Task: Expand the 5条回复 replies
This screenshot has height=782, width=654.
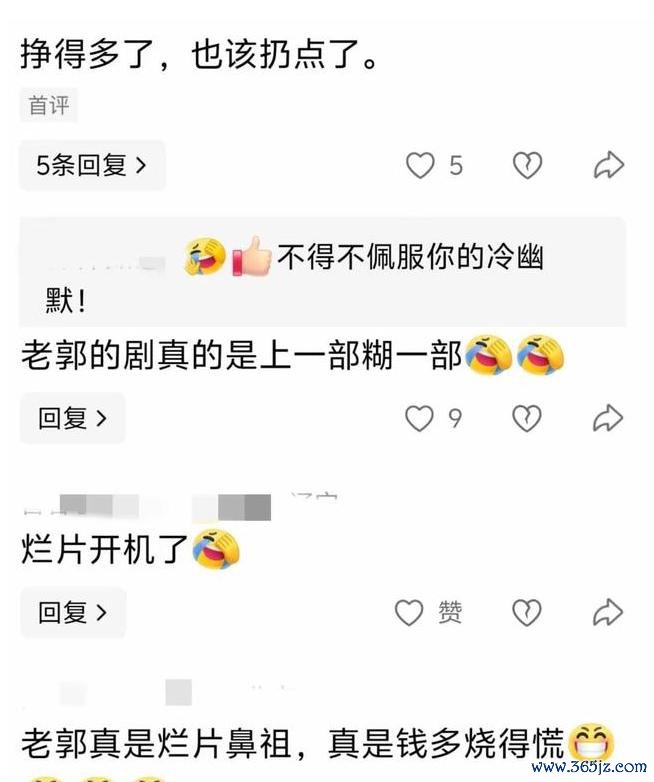Action: click(x=91, y=165)
